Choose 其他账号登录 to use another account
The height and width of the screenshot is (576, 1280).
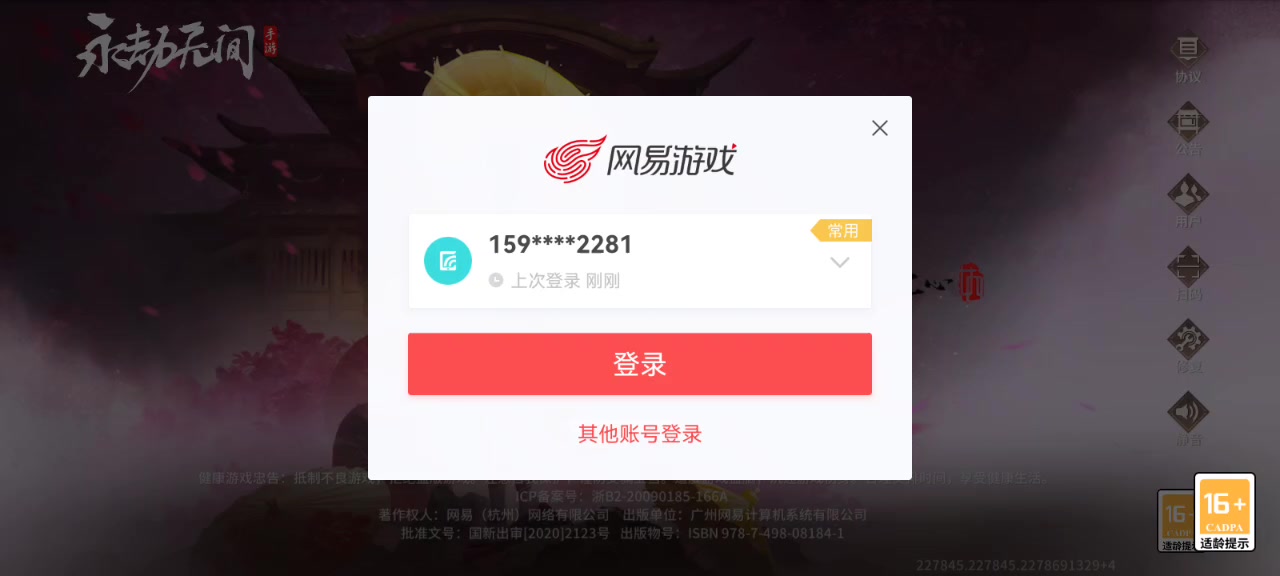point(640,434)
